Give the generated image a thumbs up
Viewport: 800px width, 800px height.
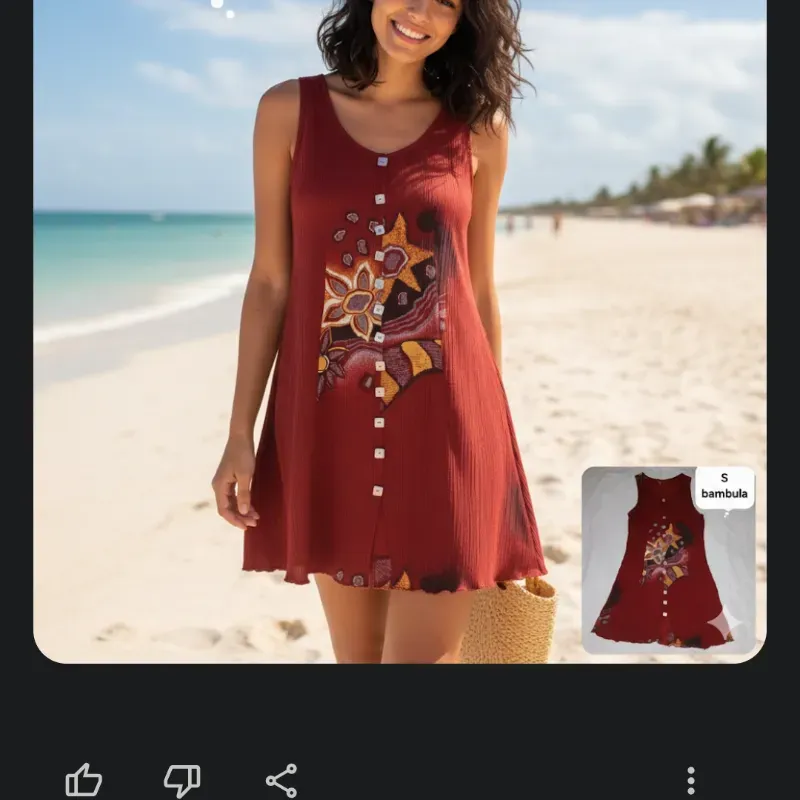click(84, 780)
